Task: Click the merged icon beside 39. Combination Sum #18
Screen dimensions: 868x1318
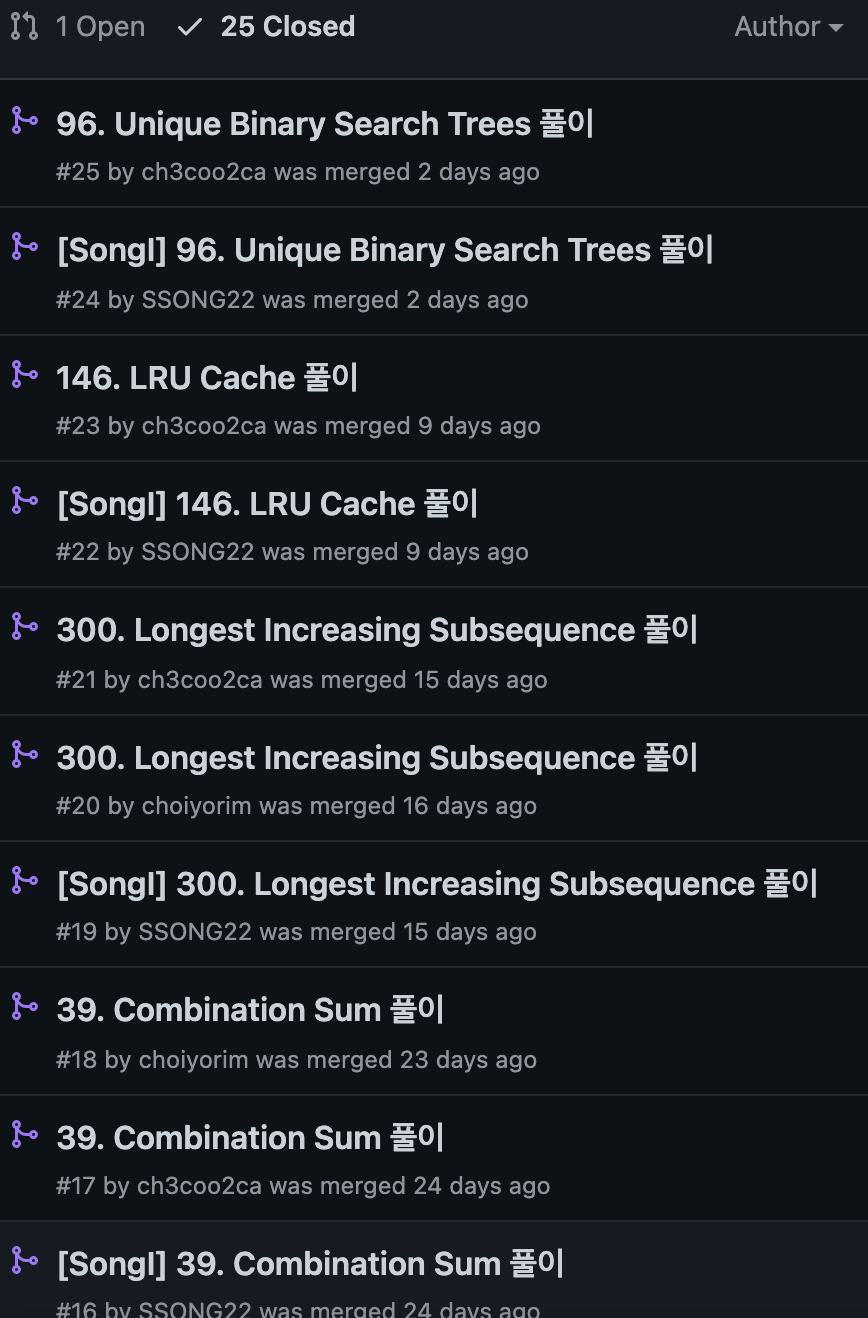Action: tap(24, 1006)
